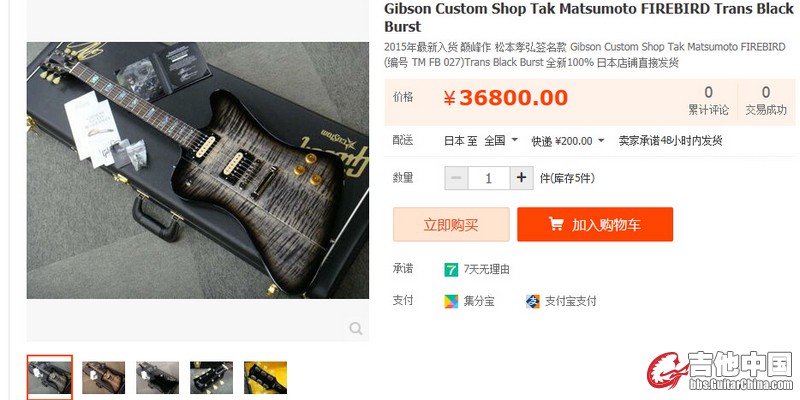The height and width of the screenshot is (400, 800).
Task: Select the fourth guitar thumbnail
Action: point(211,377)
